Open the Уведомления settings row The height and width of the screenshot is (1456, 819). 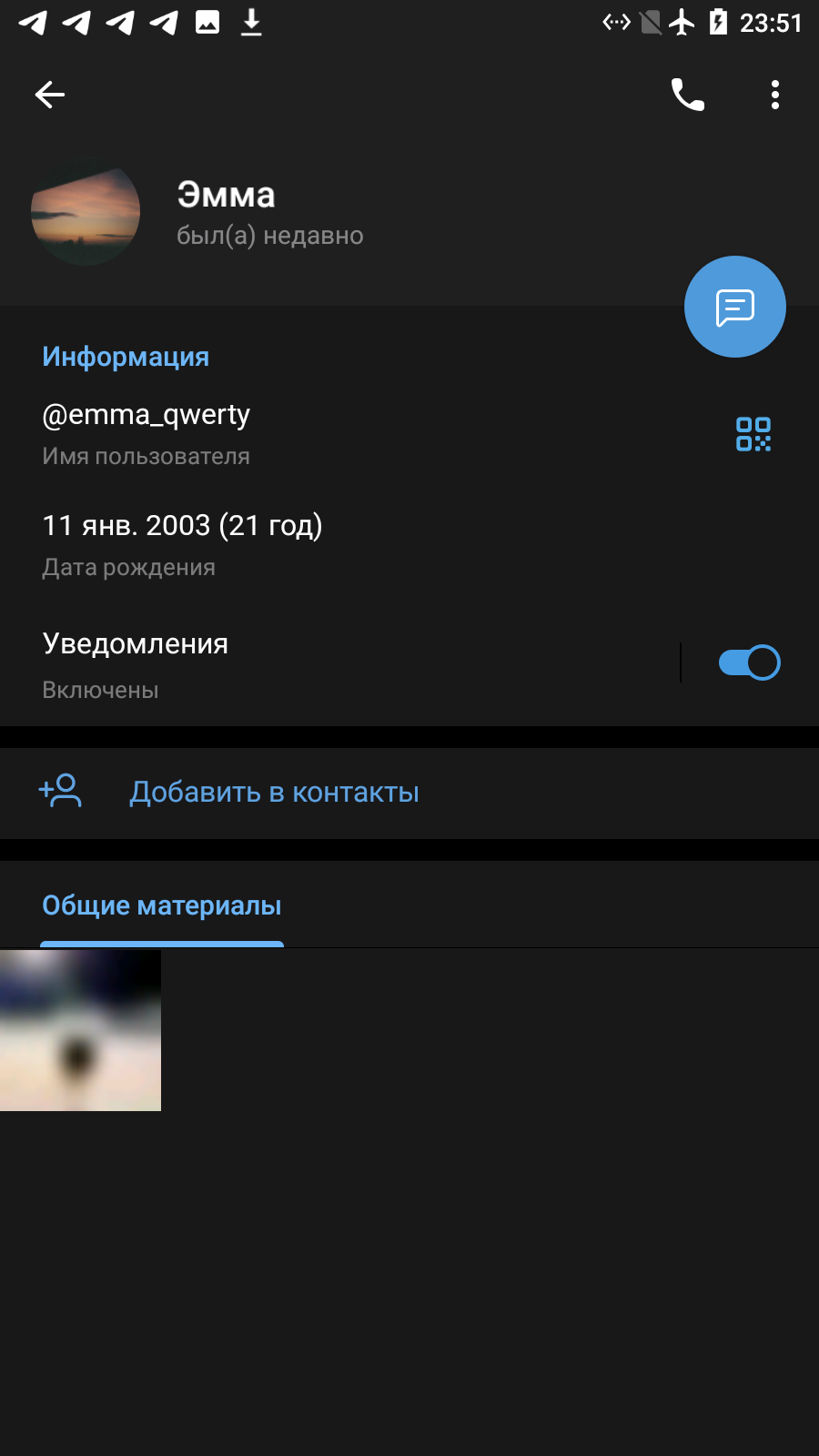coord(339,664)
